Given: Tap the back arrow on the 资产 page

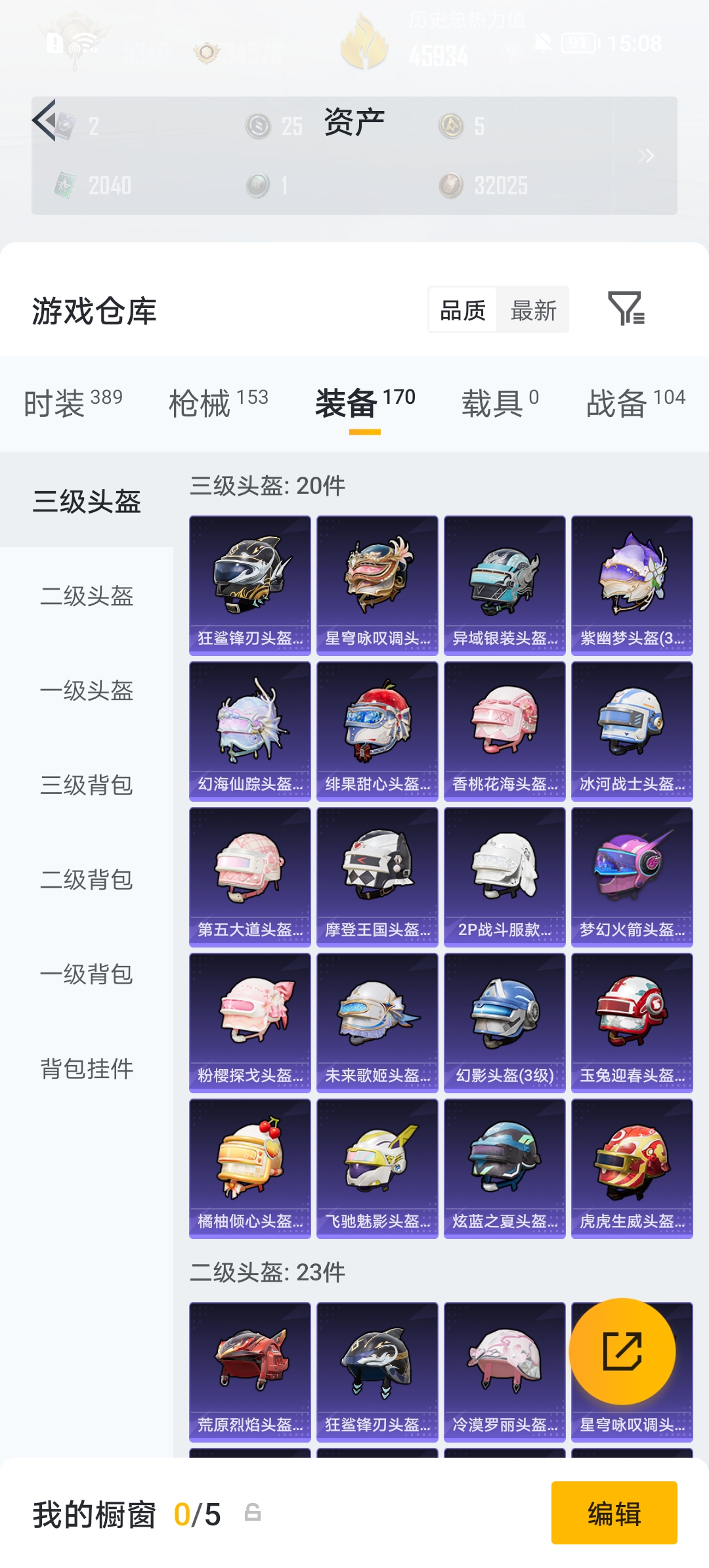Looking at the screenshot, I should coord(45,122).
